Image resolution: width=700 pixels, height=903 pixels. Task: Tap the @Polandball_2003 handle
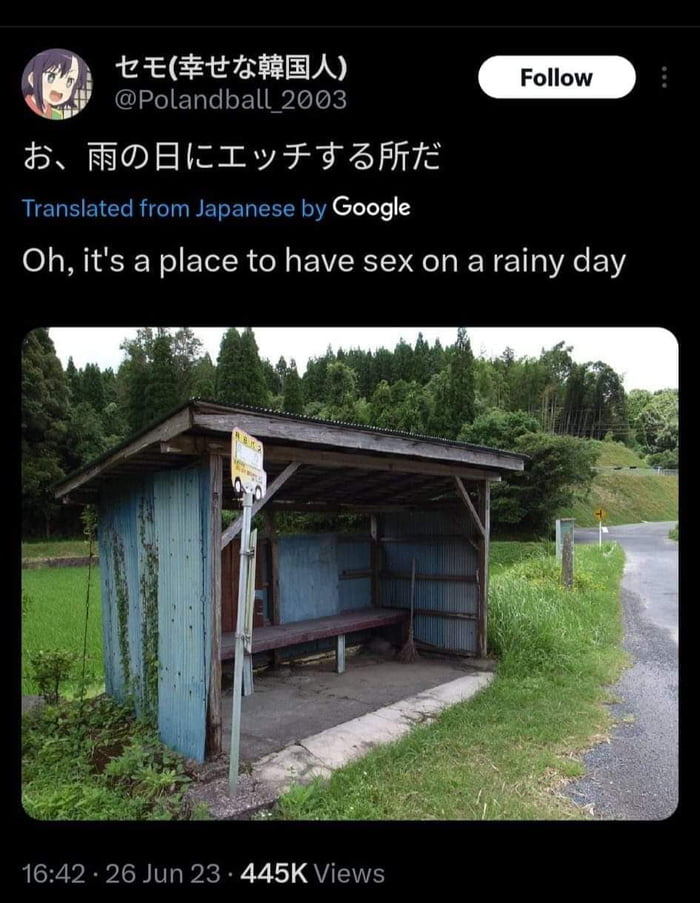tap(231, 99)
